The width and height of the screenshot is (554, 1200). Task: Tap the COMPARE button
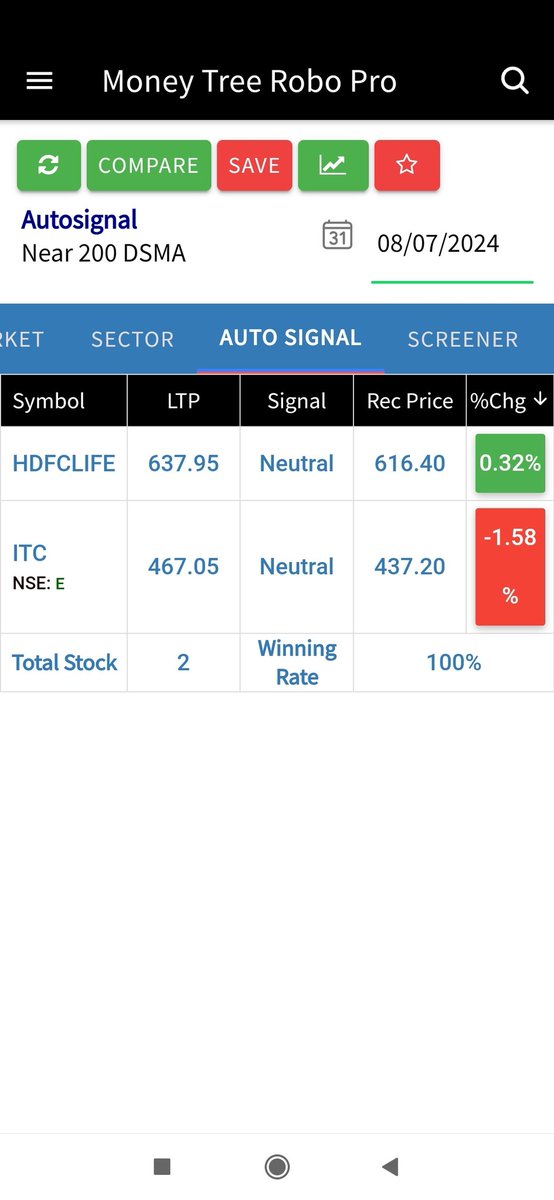pos(149,165)
